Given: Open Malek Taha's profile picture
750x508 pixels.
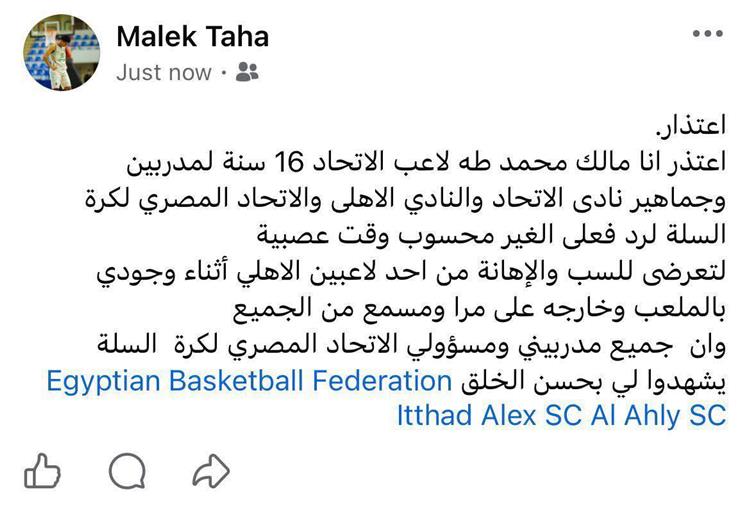Looking at the screenshot, I should pos(60,54).
